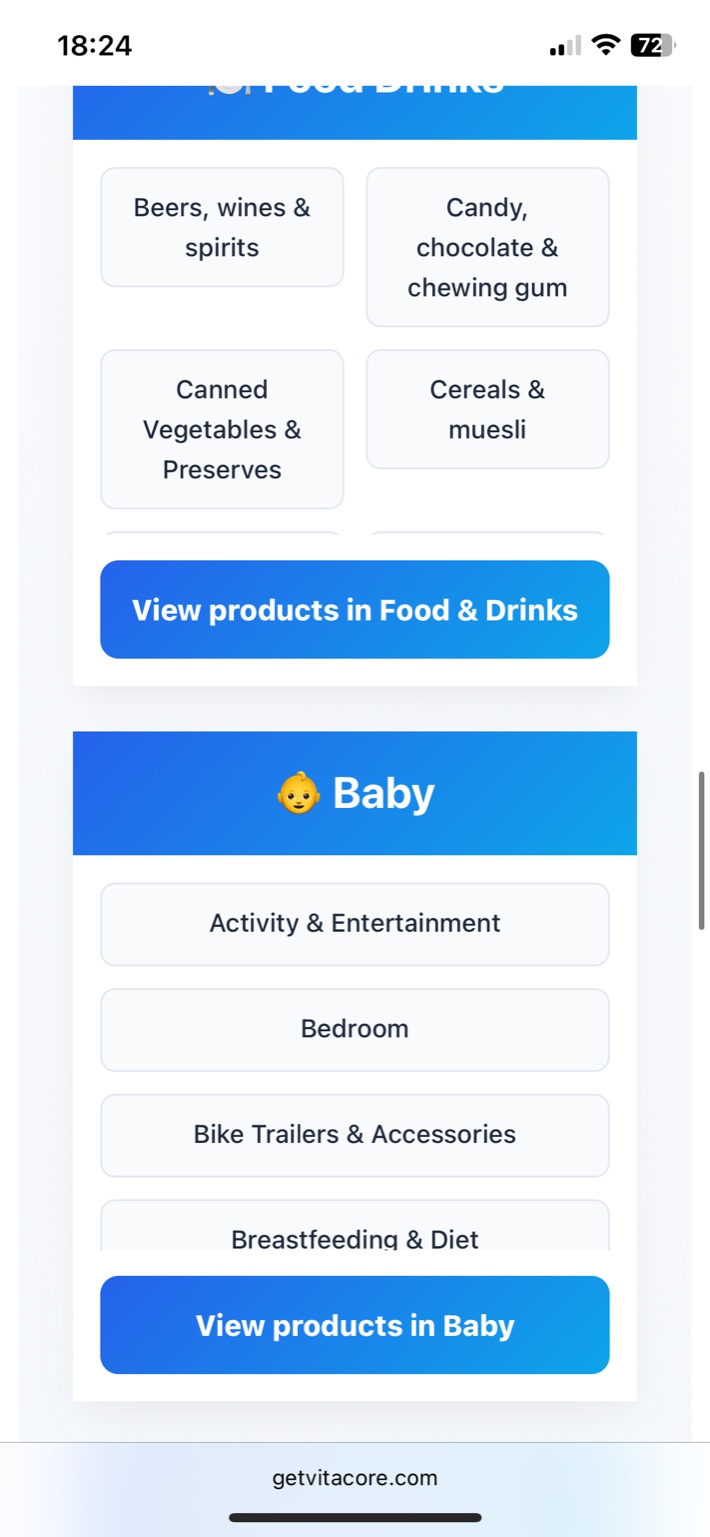710x1537 pixels.
Task: View products in Baby
Action: point(355,1325)
